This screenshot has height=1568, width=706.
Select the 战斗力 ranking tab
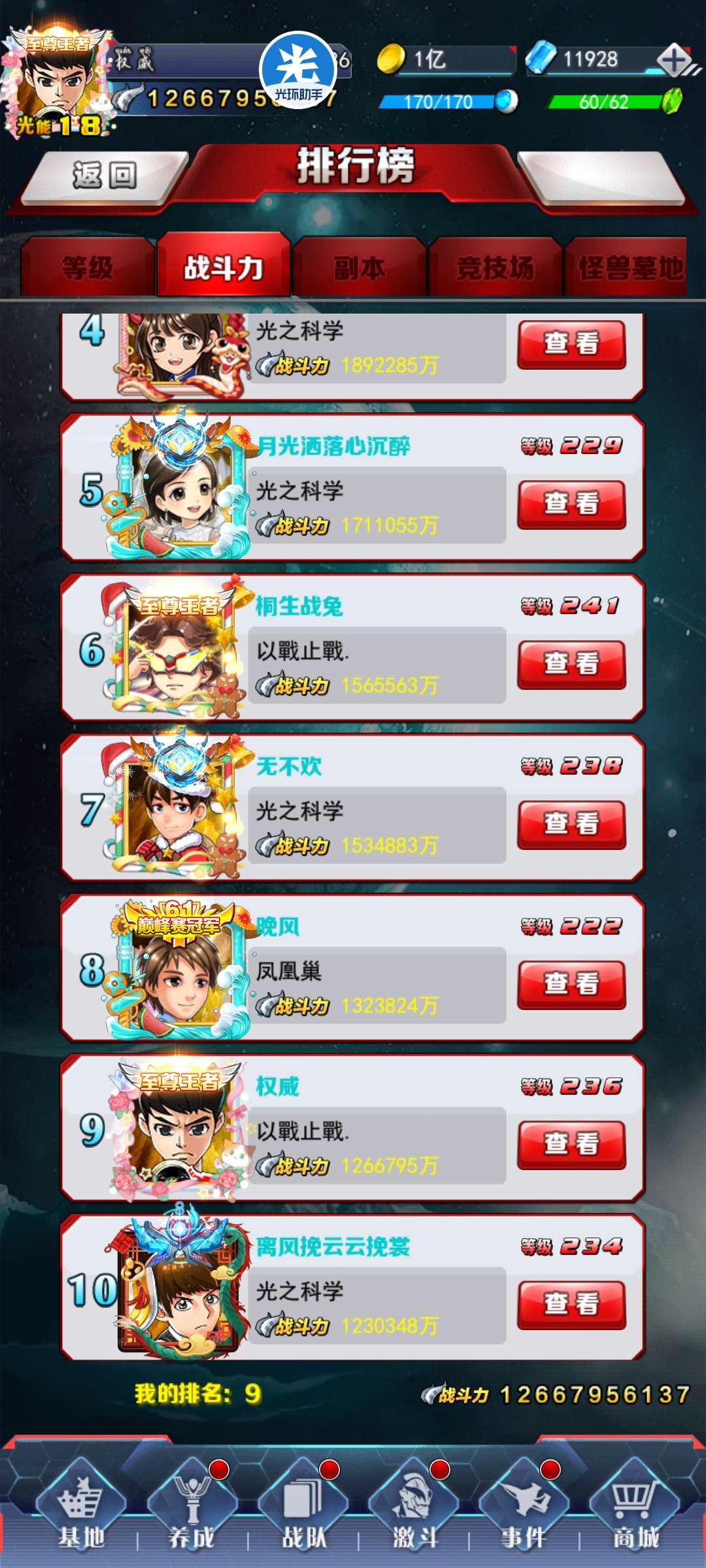click(x=224, y=267)
